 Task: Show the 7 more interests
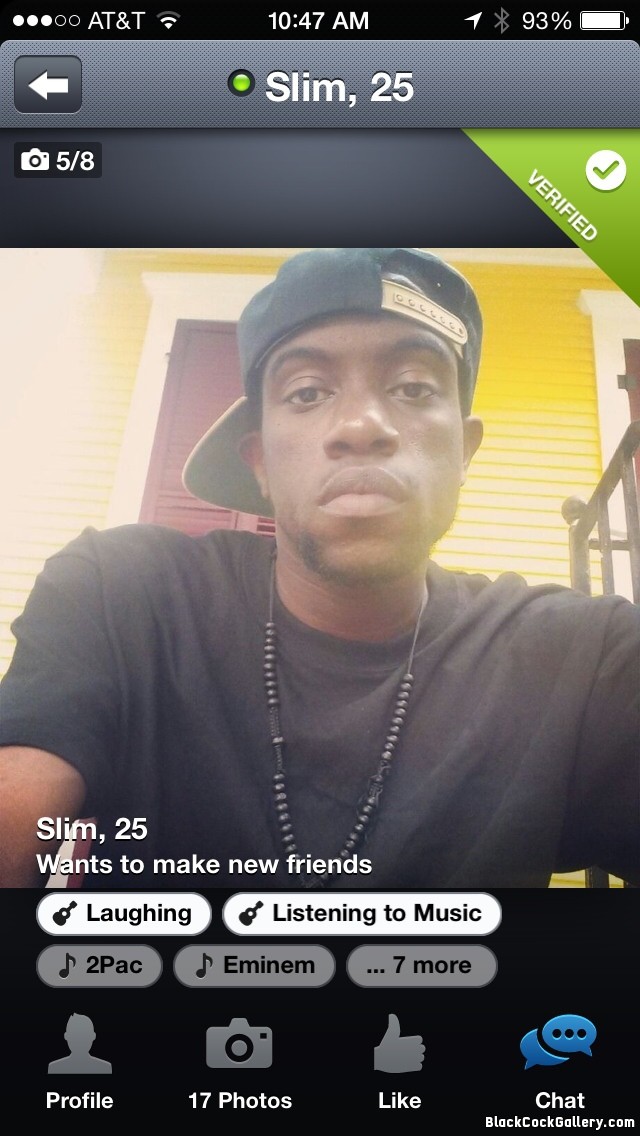pos(421,965)
